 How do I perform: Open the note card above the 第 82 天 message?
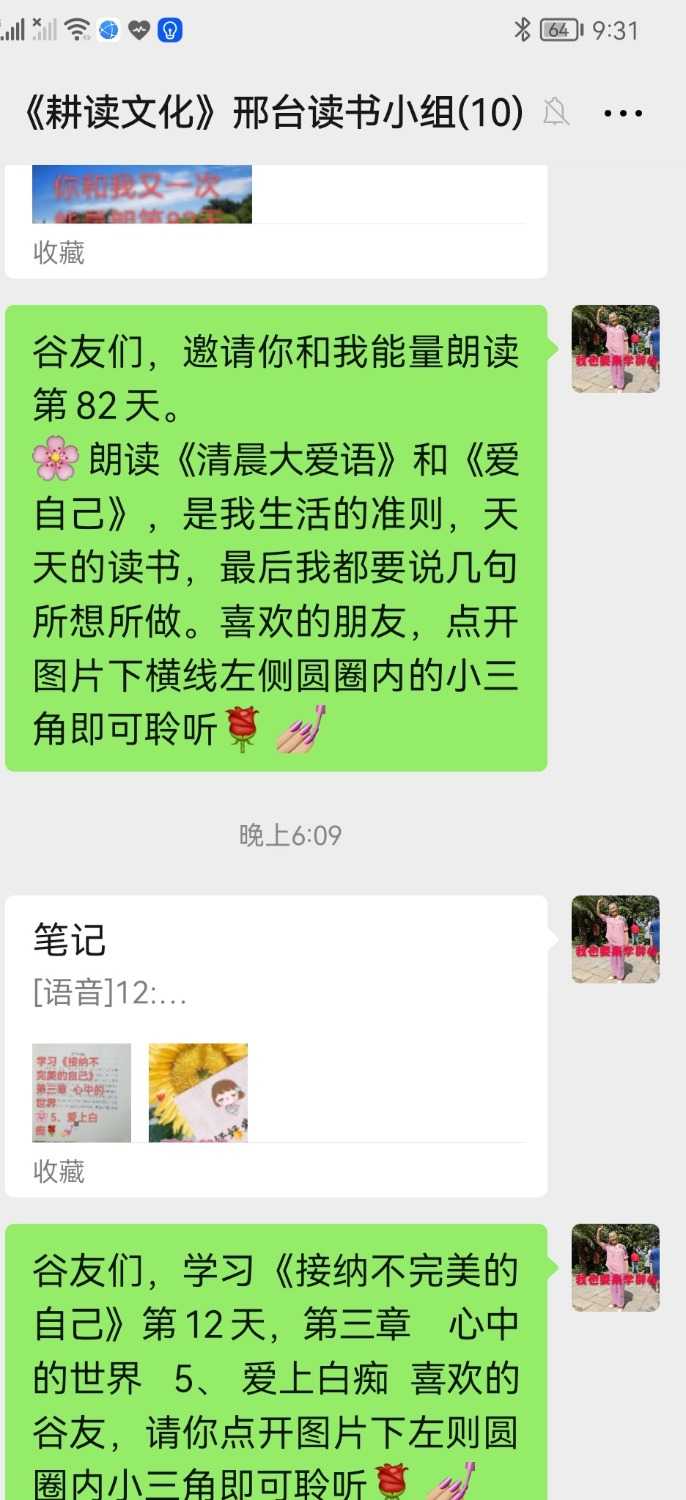(x=276, y=220)
